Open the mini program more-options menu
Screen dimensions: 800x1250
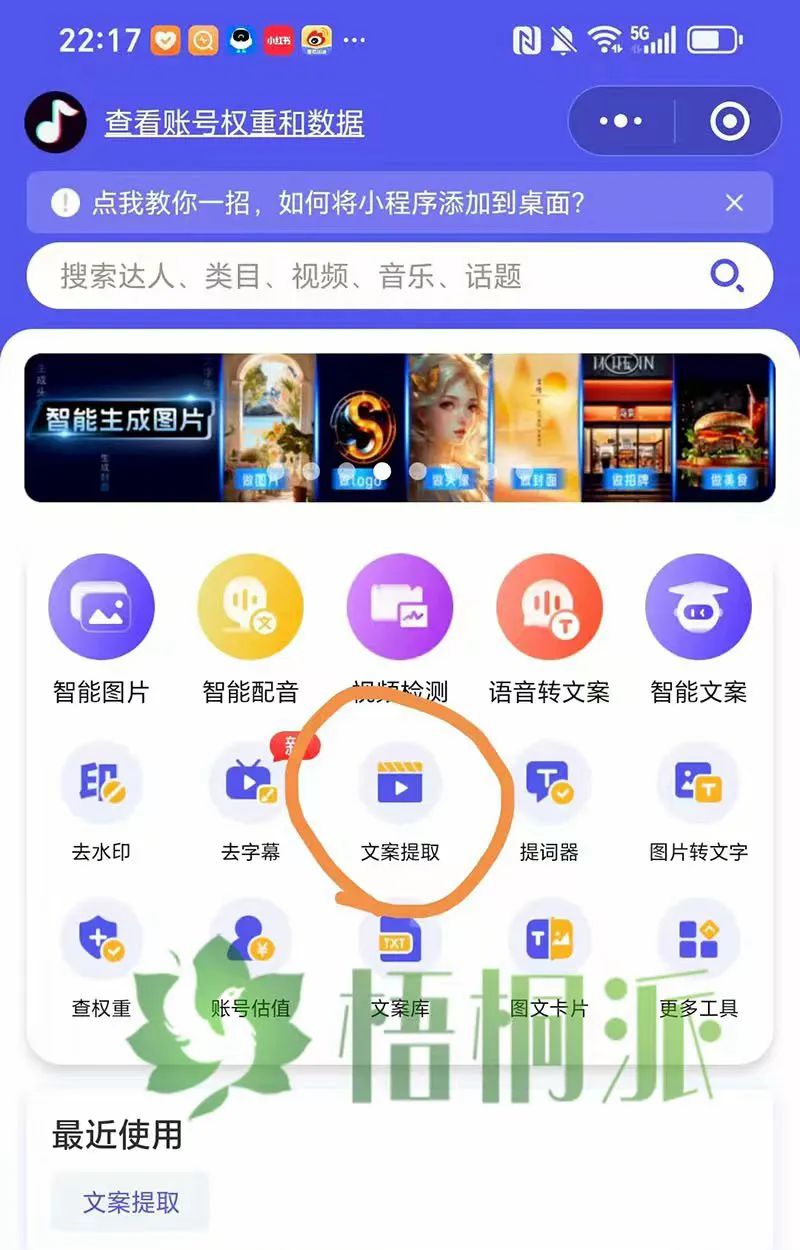(621, 122)
